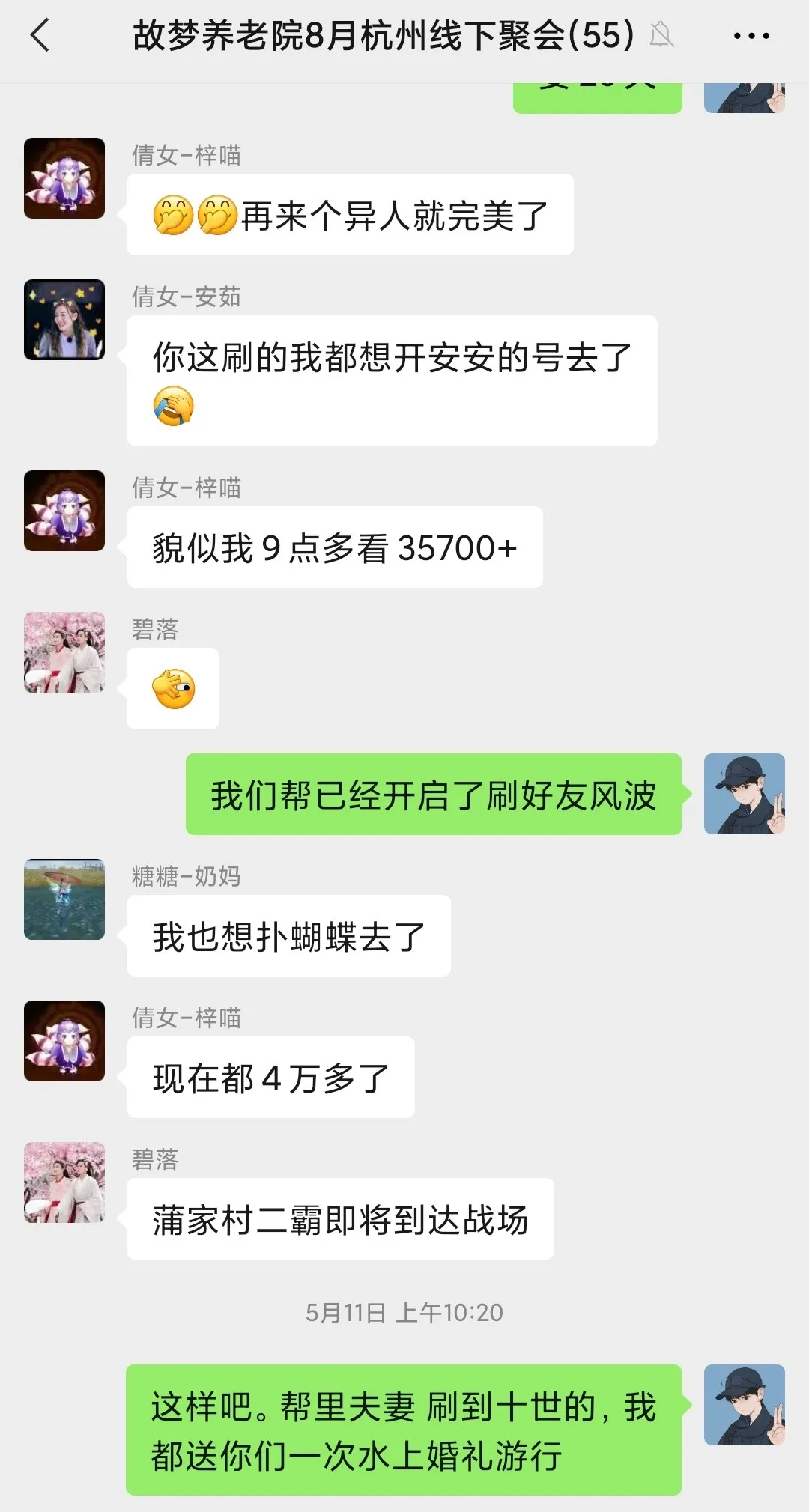Image resolution: width=809 pixels, height=1512 pixels.
Task: Tap 倩女-梓喵's avatar beside 现在都4万多了
Action: point(64,1040)
